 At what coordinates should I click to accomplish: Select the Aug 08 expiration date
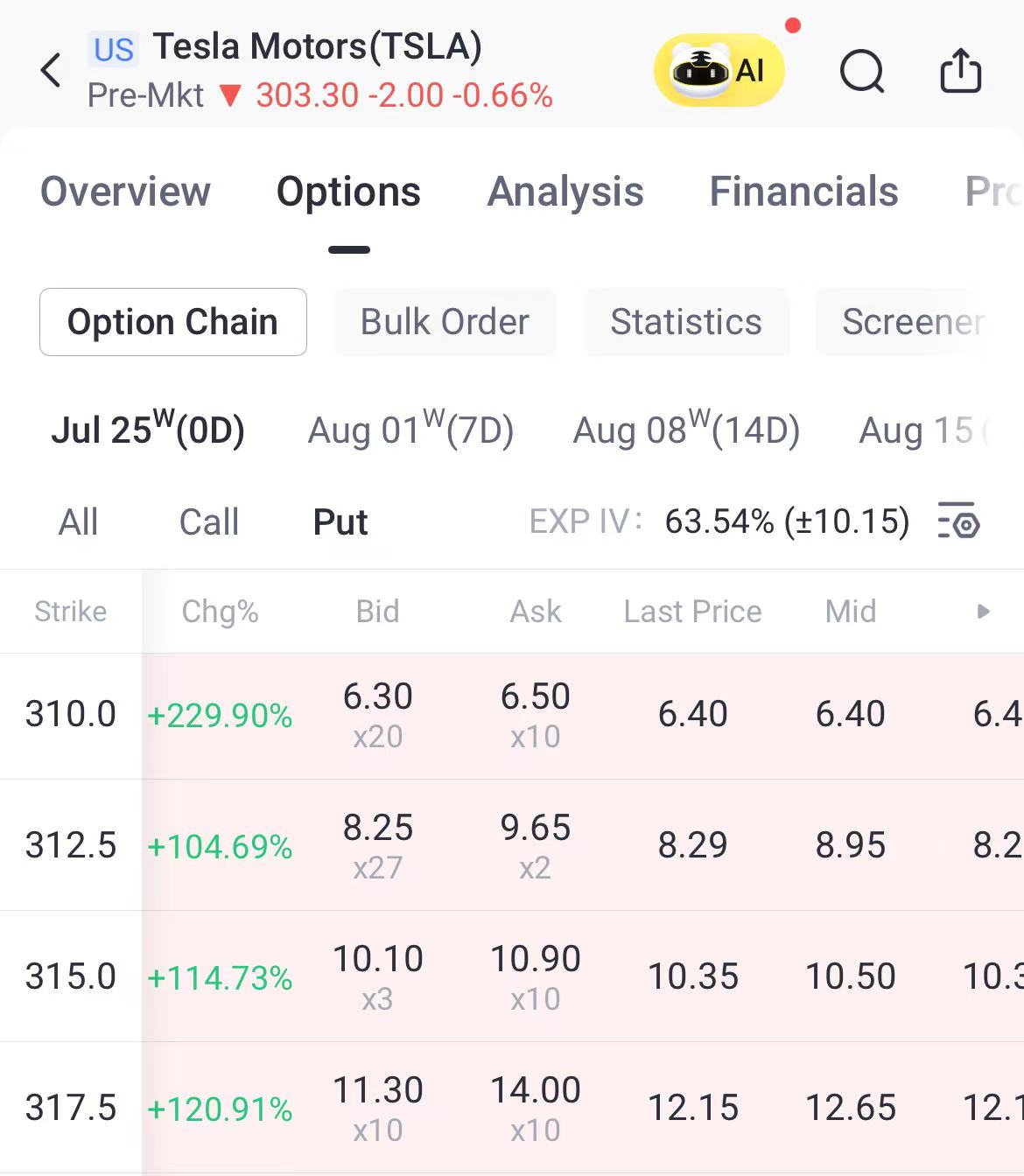(x=685, y=430)
